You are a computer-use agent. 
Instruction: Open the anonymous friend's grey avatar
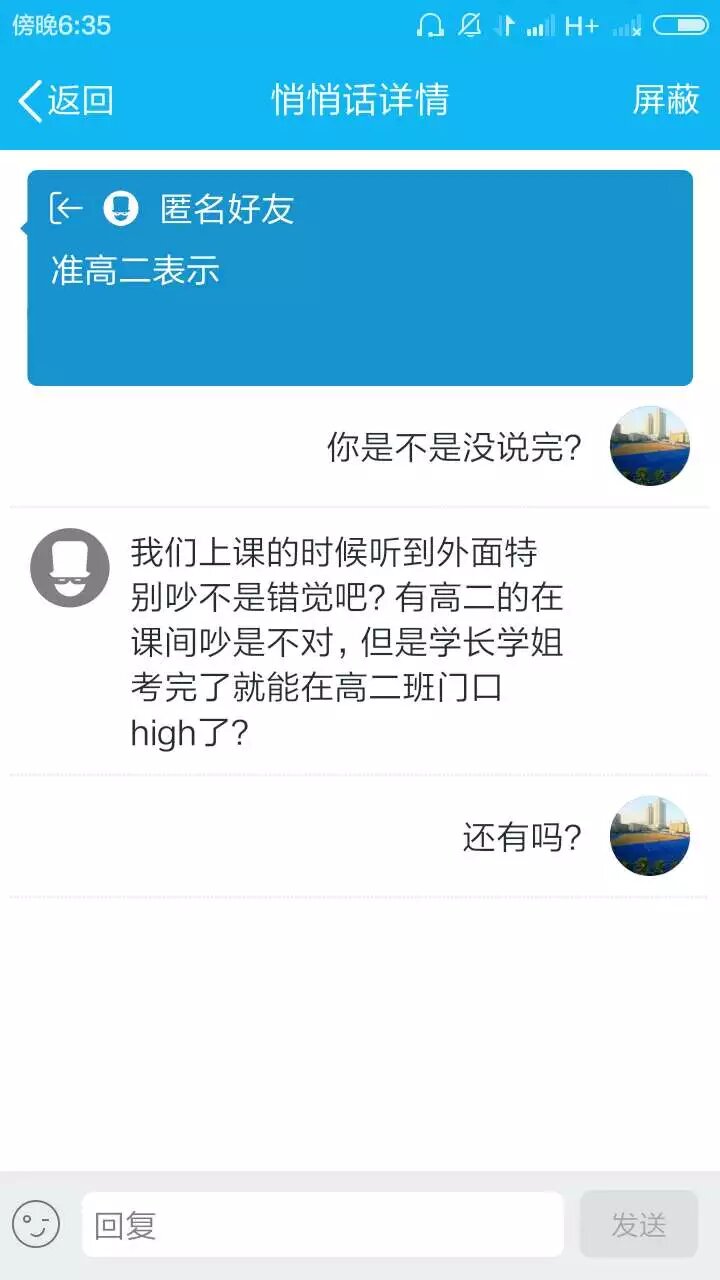pyautogui.click(x=70, y=567)
